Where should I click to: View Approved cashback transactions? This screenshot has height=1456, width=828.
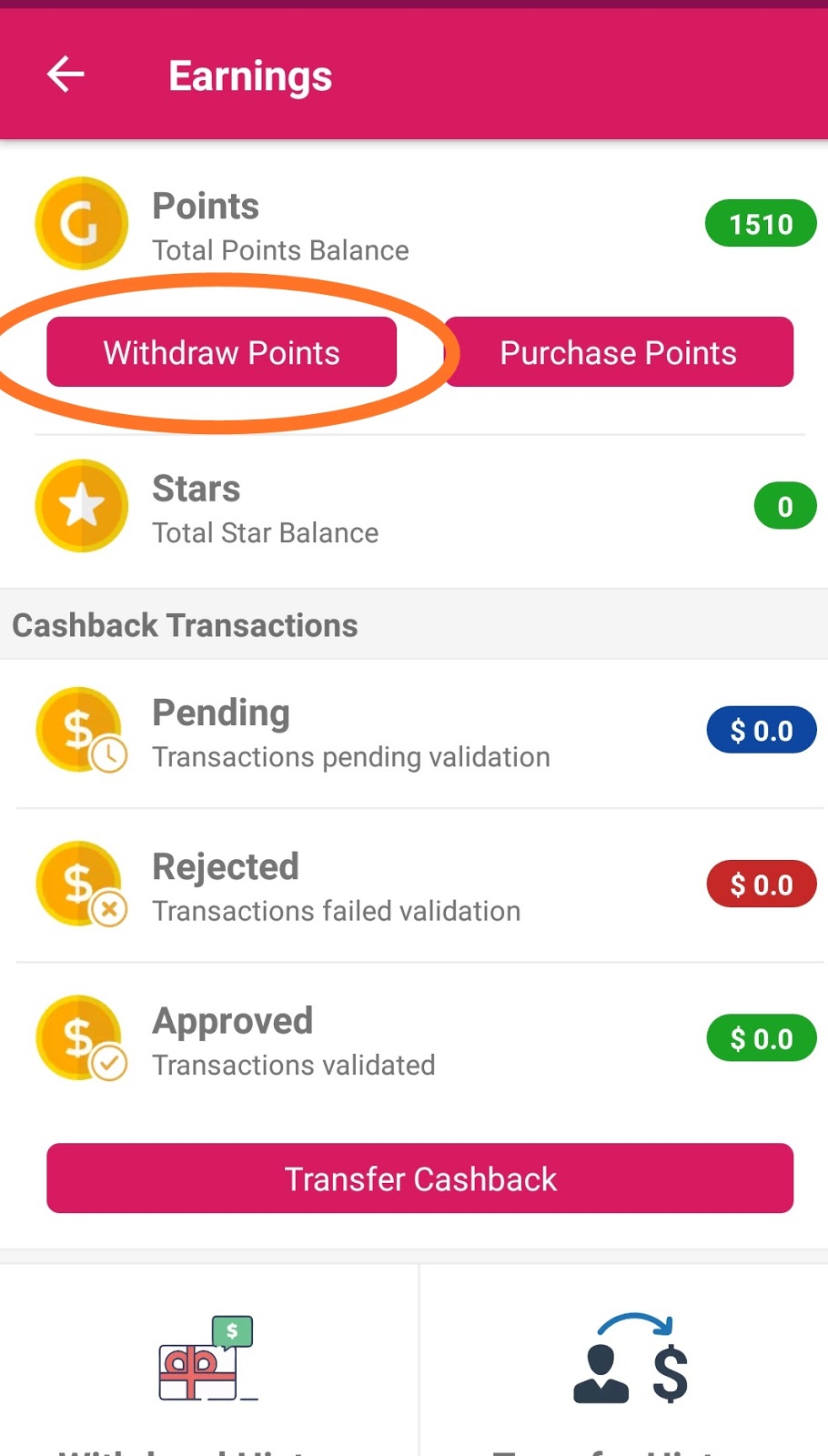click(414, 1040)
